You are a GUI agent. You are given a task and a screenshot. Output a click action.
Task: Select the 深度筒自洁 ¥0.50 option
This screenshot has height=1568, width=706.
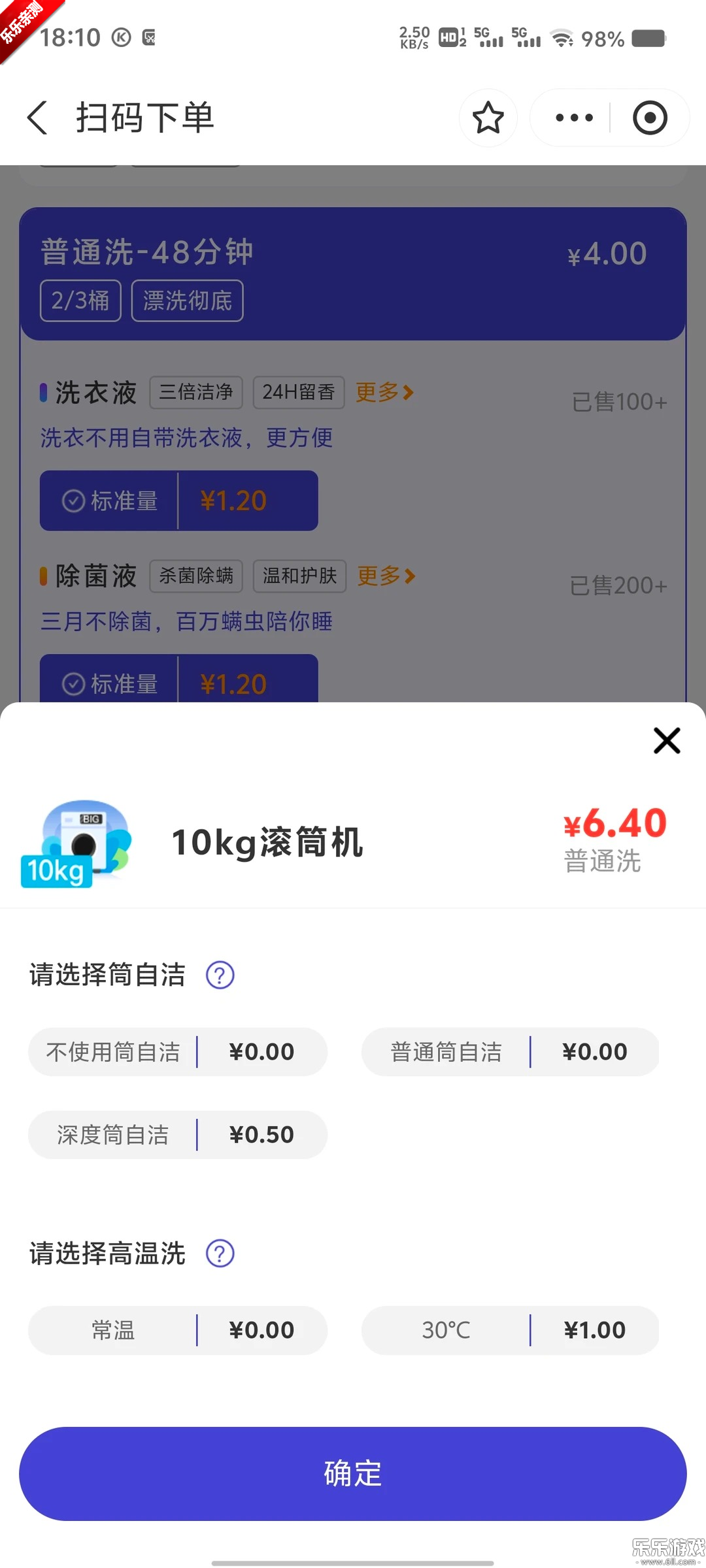tap(177, 1134)
